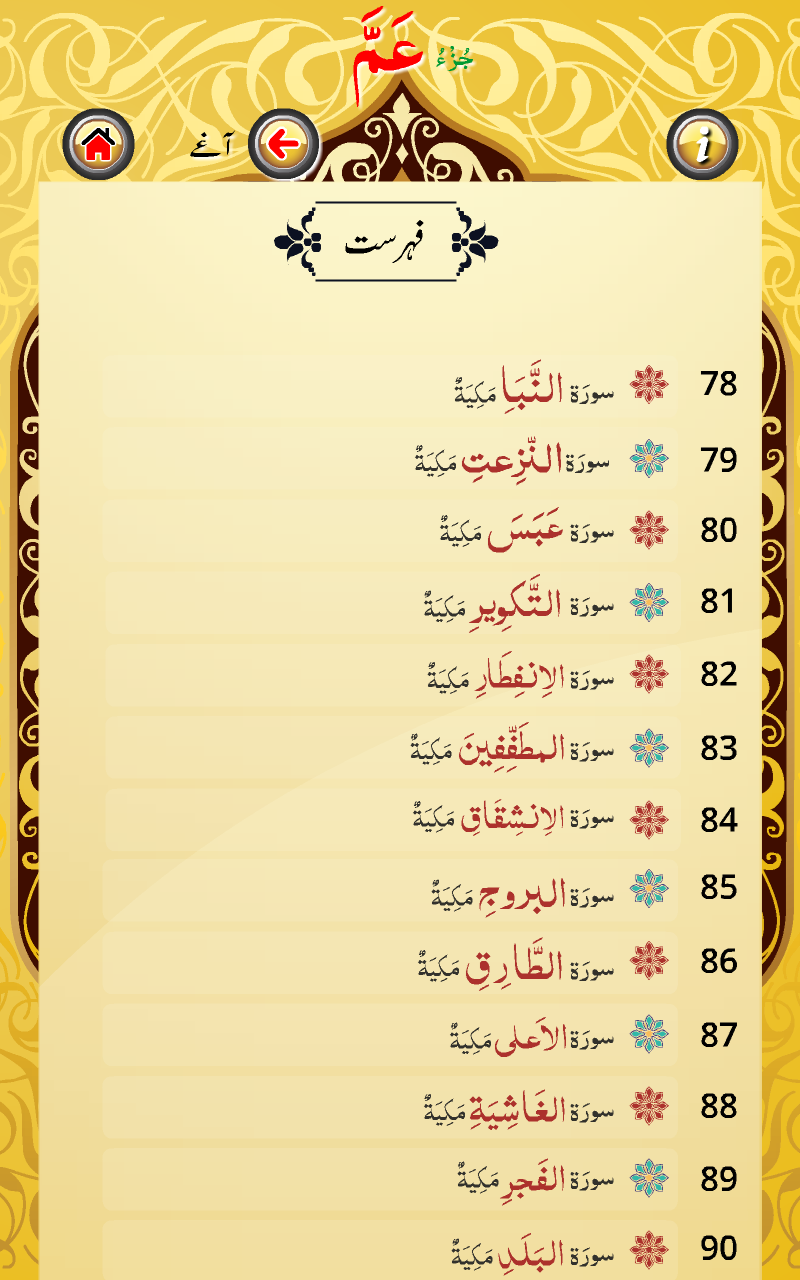Select surah 84 Al-Inshiqaq
The height and width of the screenshot is (1280, 800).
click(x=390, y=820)
